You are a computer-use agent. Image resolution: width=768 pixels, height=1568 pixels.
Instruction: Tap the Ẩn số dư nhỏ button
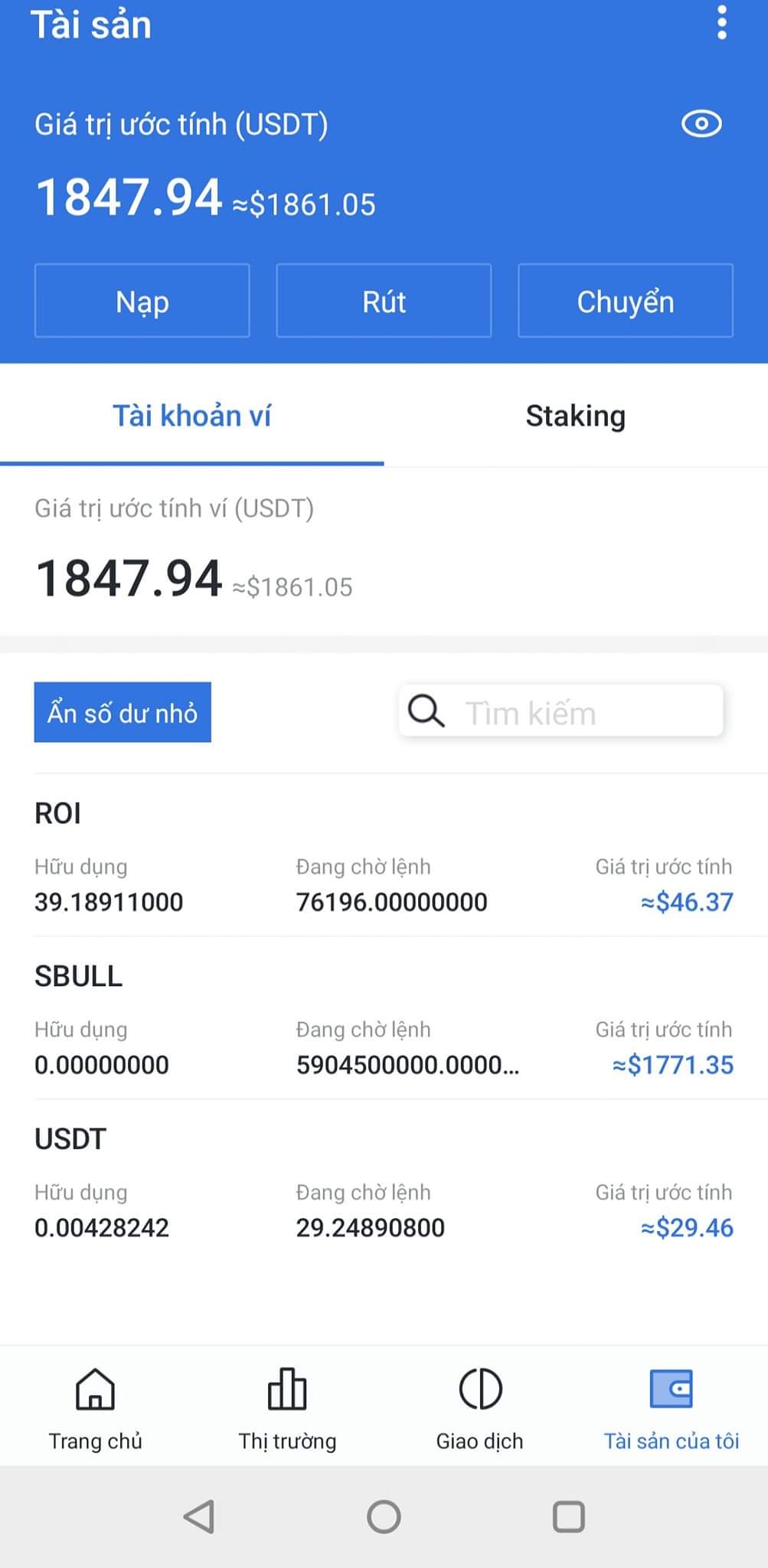coord(123,713)
